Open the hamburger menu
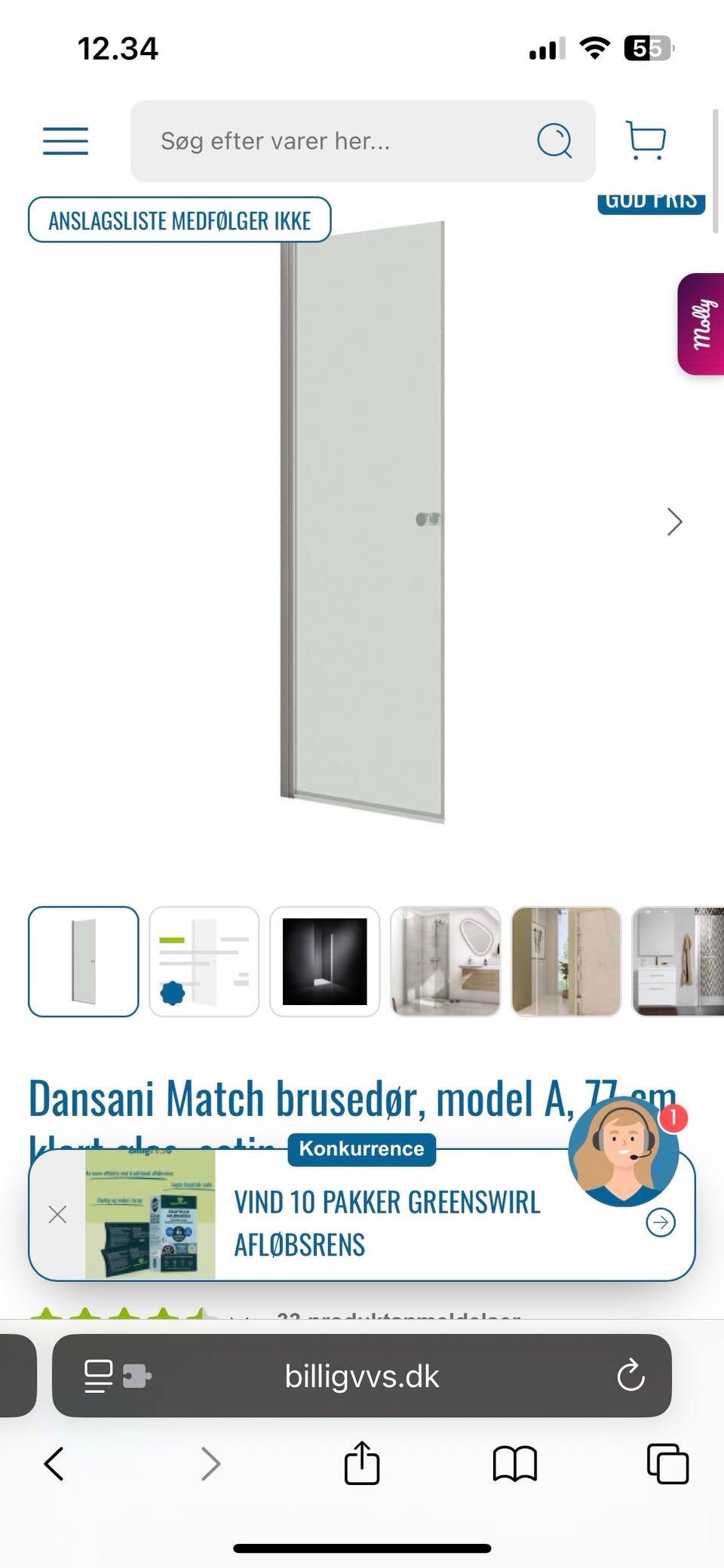 tap(66, 141)
